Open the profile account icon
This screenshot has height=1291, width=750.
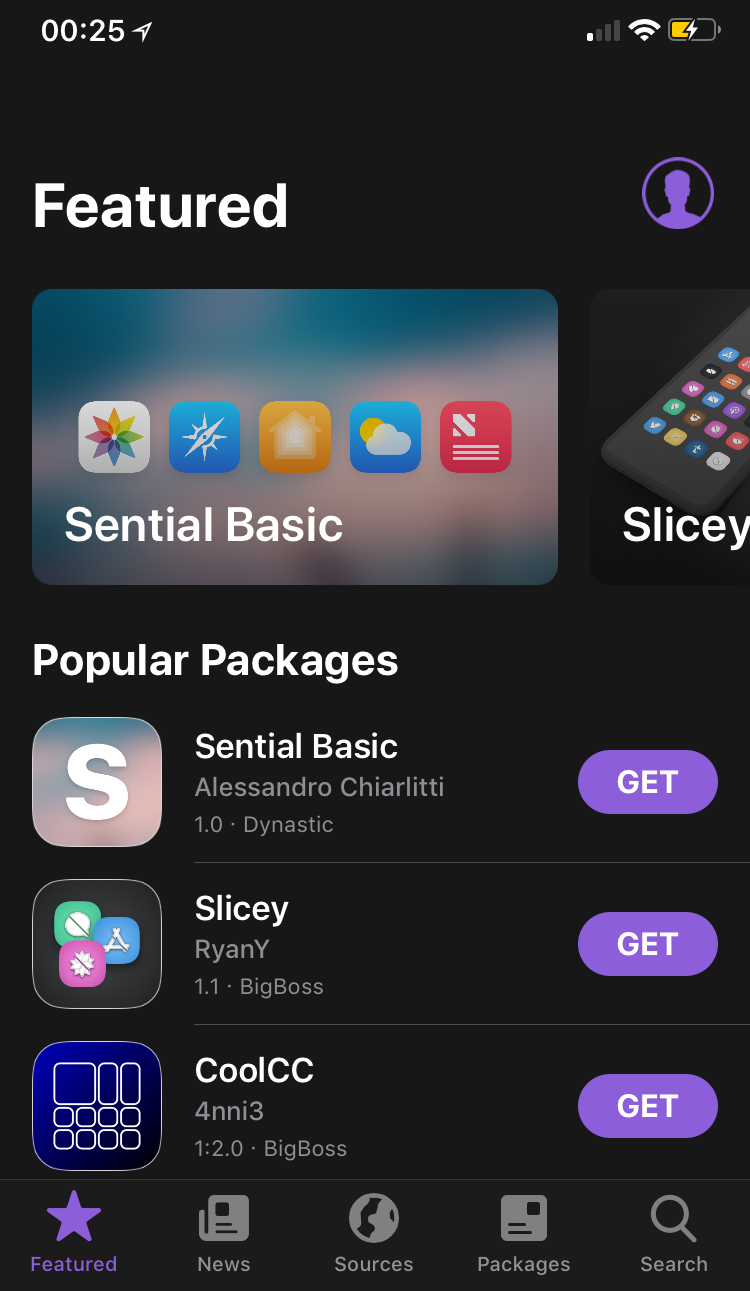click(677, 193)
